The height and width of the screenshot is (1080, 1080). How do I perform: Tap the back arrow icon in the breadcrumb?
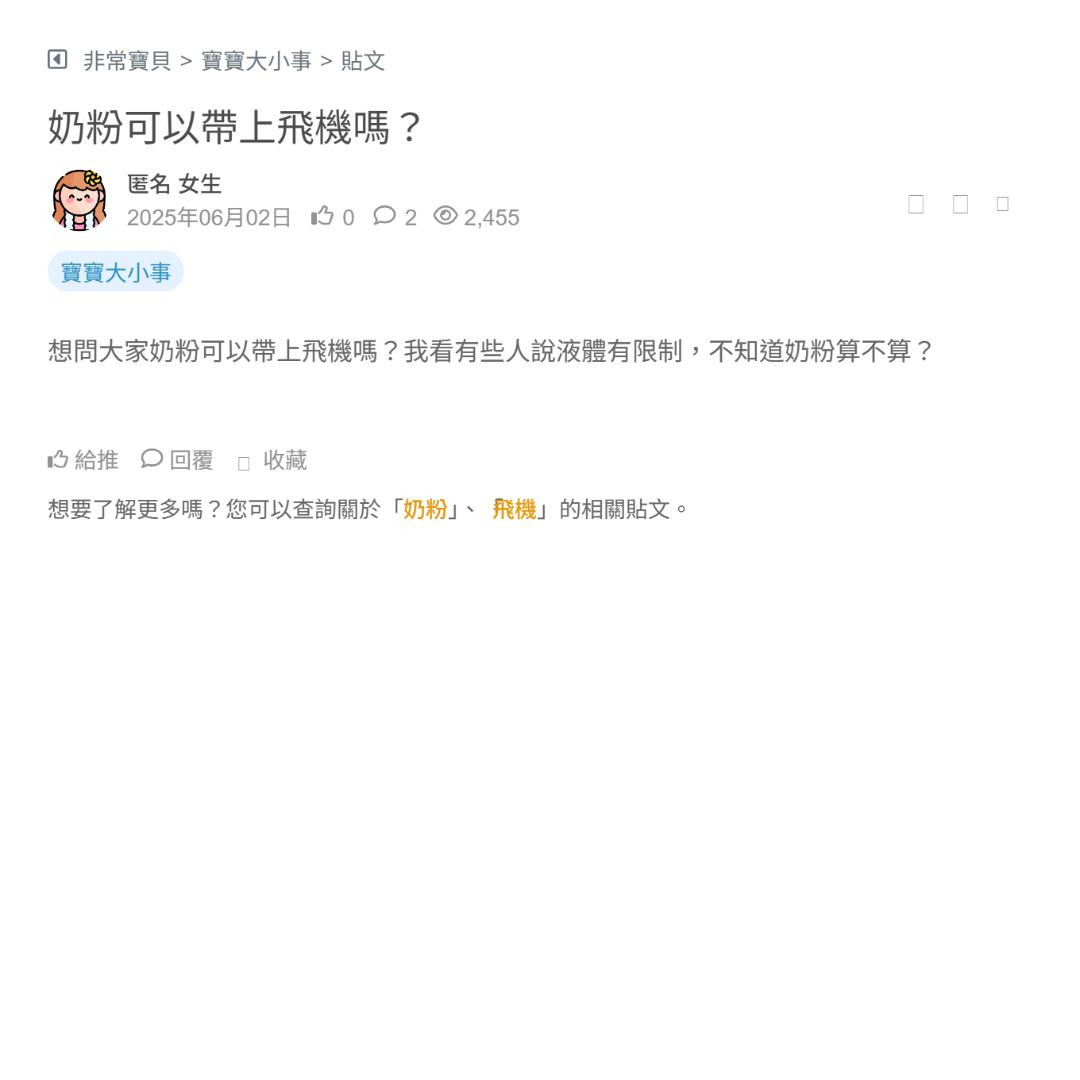coord(57,60)
